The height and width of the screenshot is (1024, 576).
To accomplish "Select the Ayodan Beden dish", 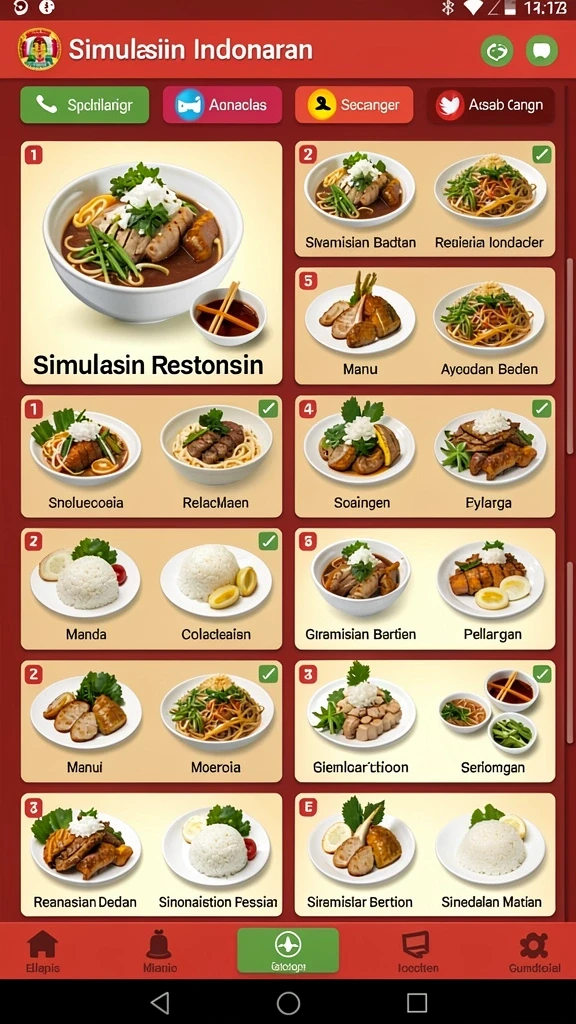I will (489, 325).
